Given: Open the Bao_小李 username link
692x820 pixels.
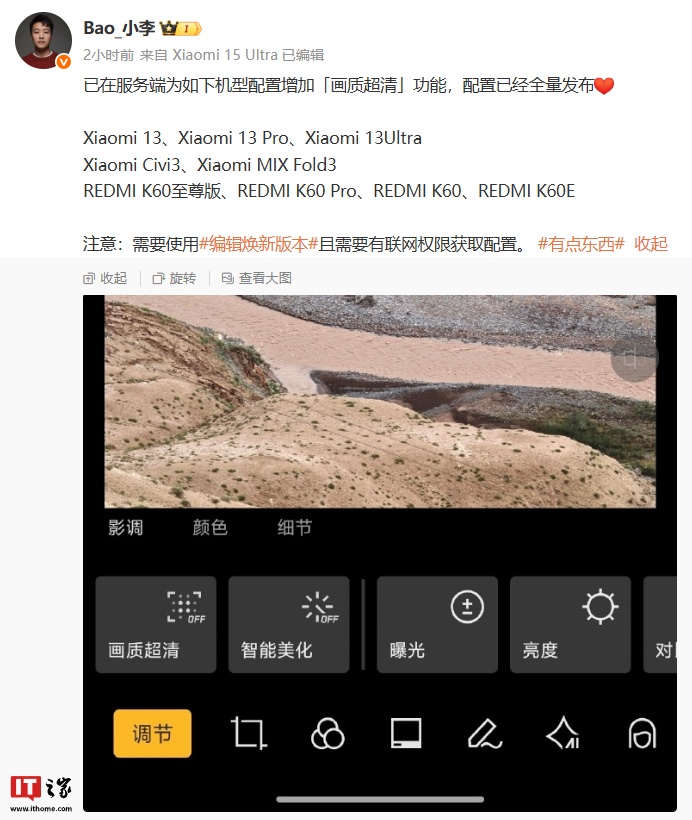Looking at the screenshot, I should point(120,29).
